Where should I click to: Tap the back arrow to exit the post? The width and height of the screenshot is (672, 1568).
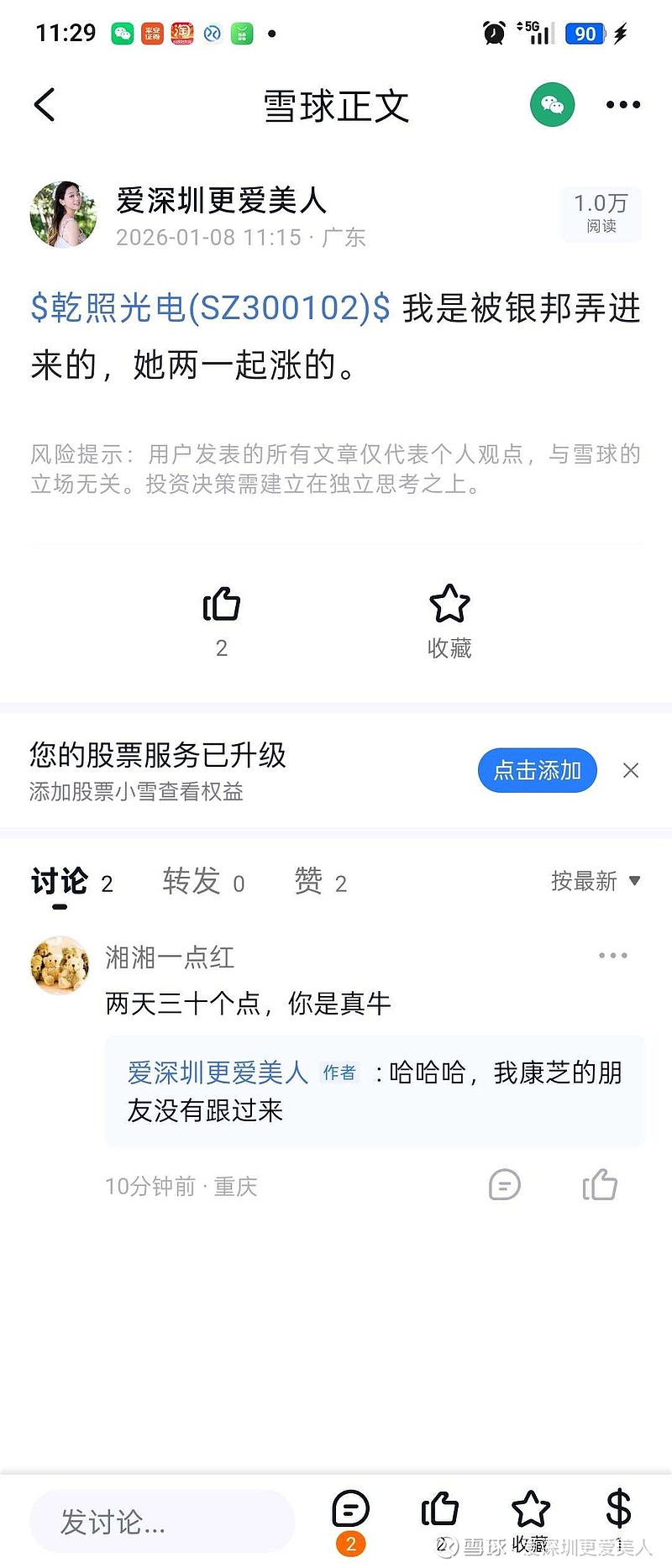(x=44, y=104)
